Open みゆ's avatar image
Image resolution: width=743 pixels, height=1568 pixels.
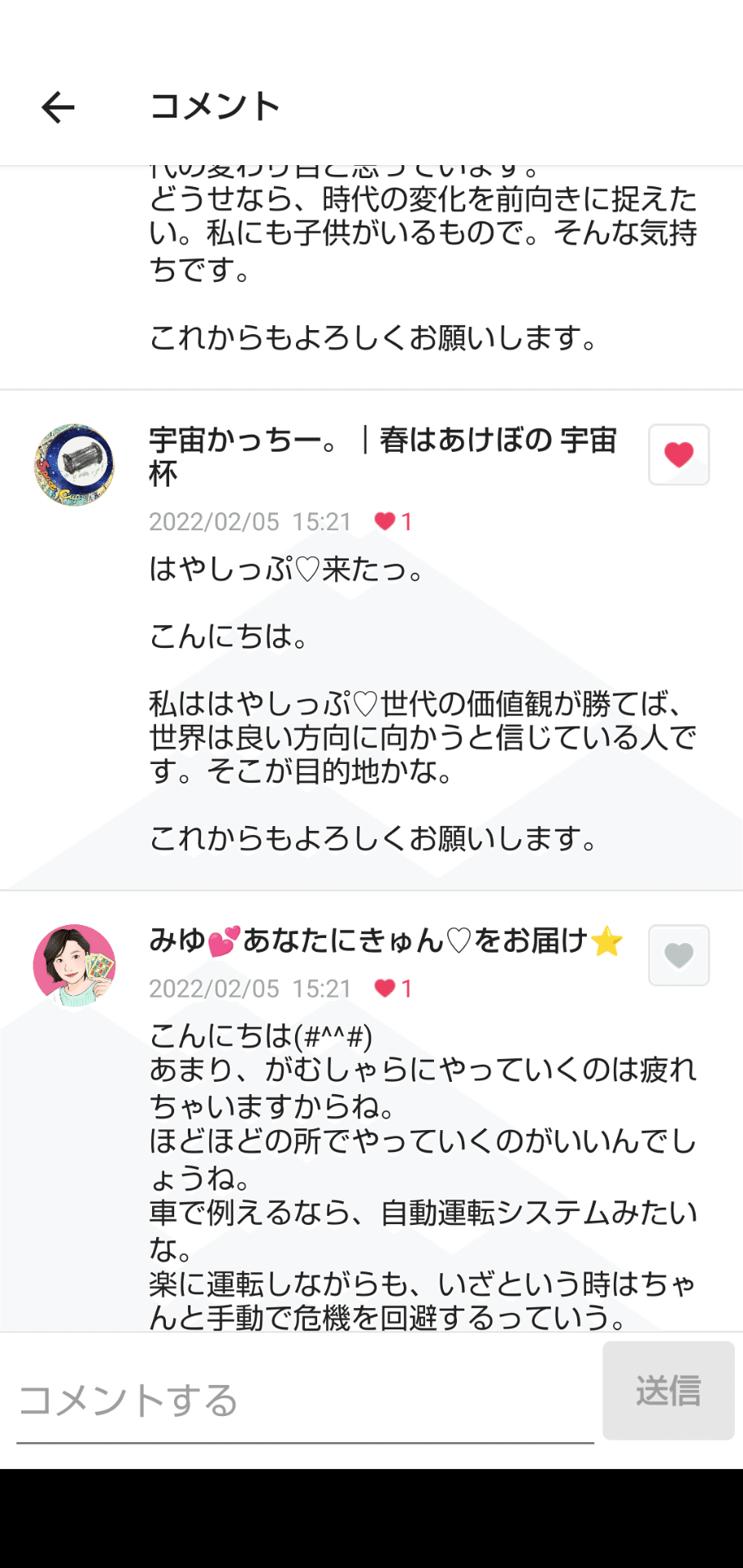coord(74,964)
